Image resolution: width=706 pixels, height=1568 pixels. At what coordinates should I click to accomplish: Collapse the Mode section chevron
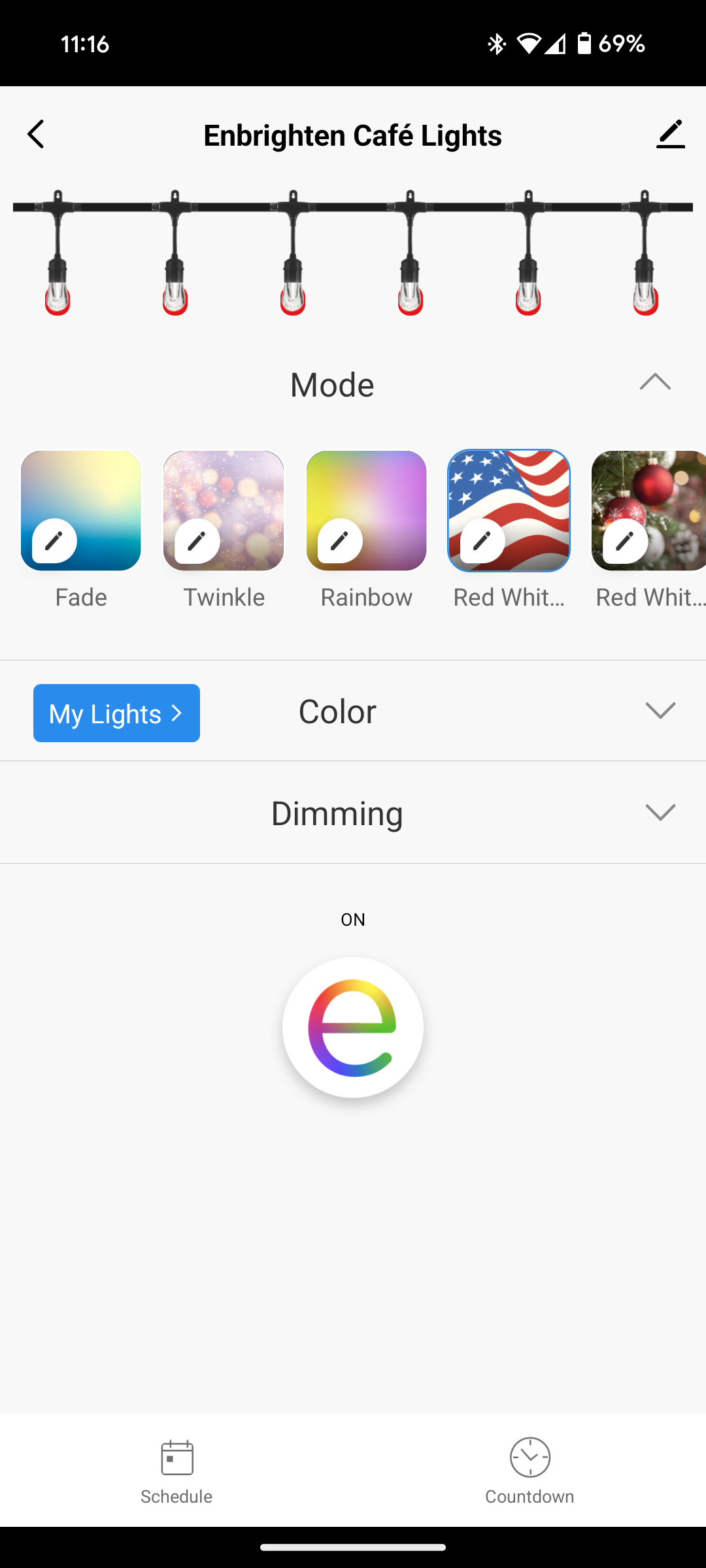pyautogui.click(x=656, y=383)
